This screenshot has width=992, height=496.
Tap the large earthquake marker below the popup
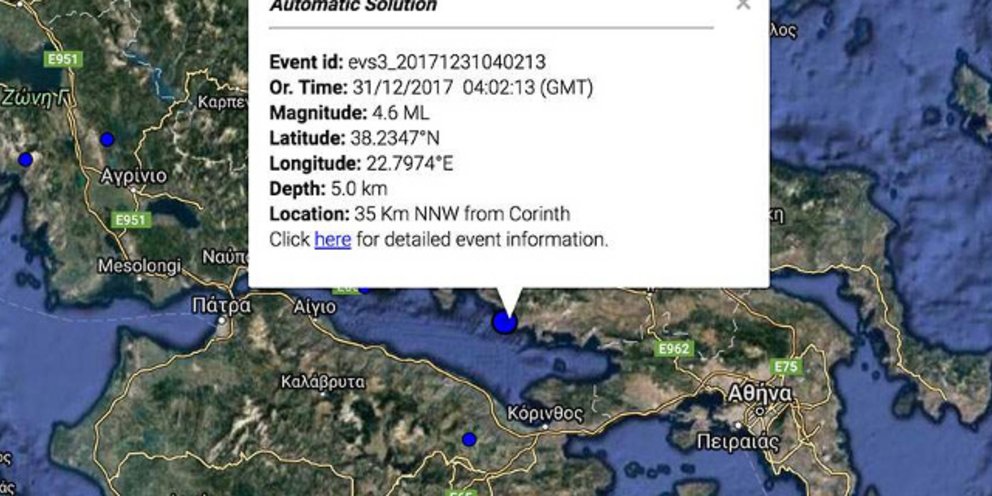(x=505, y=321)
